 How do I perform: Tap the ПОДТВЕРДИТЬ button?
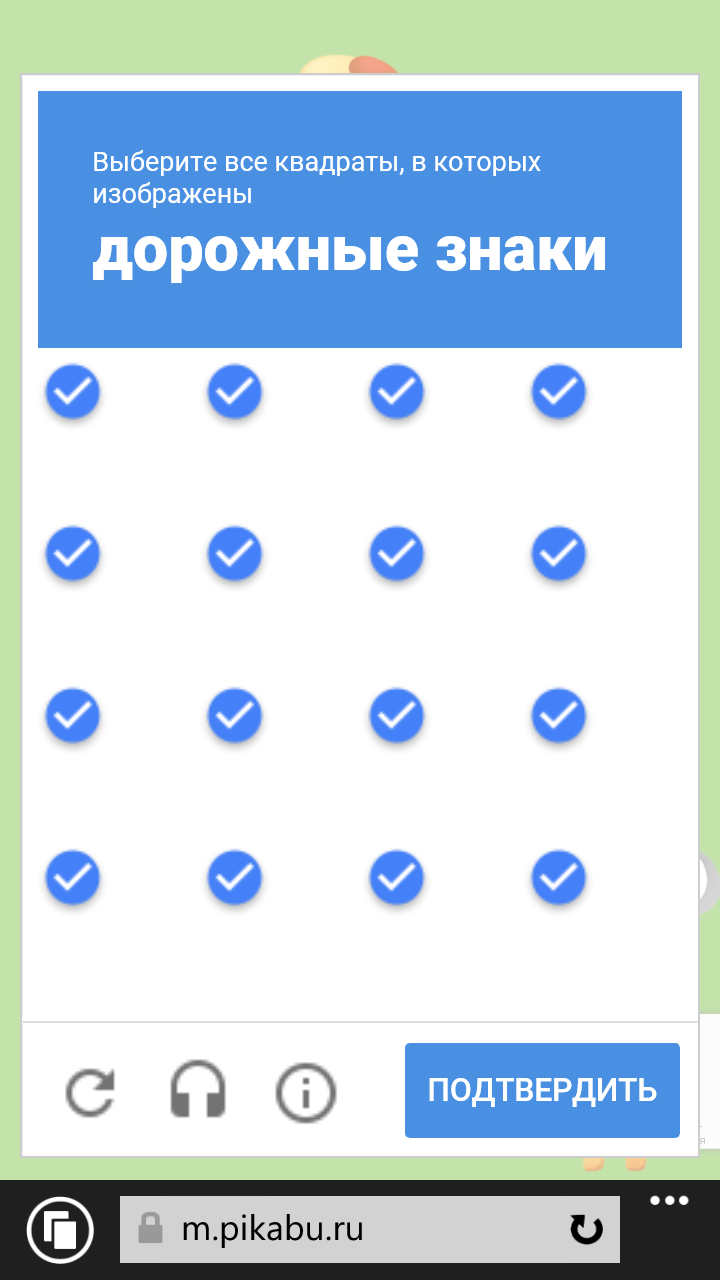coord(542,1090)
